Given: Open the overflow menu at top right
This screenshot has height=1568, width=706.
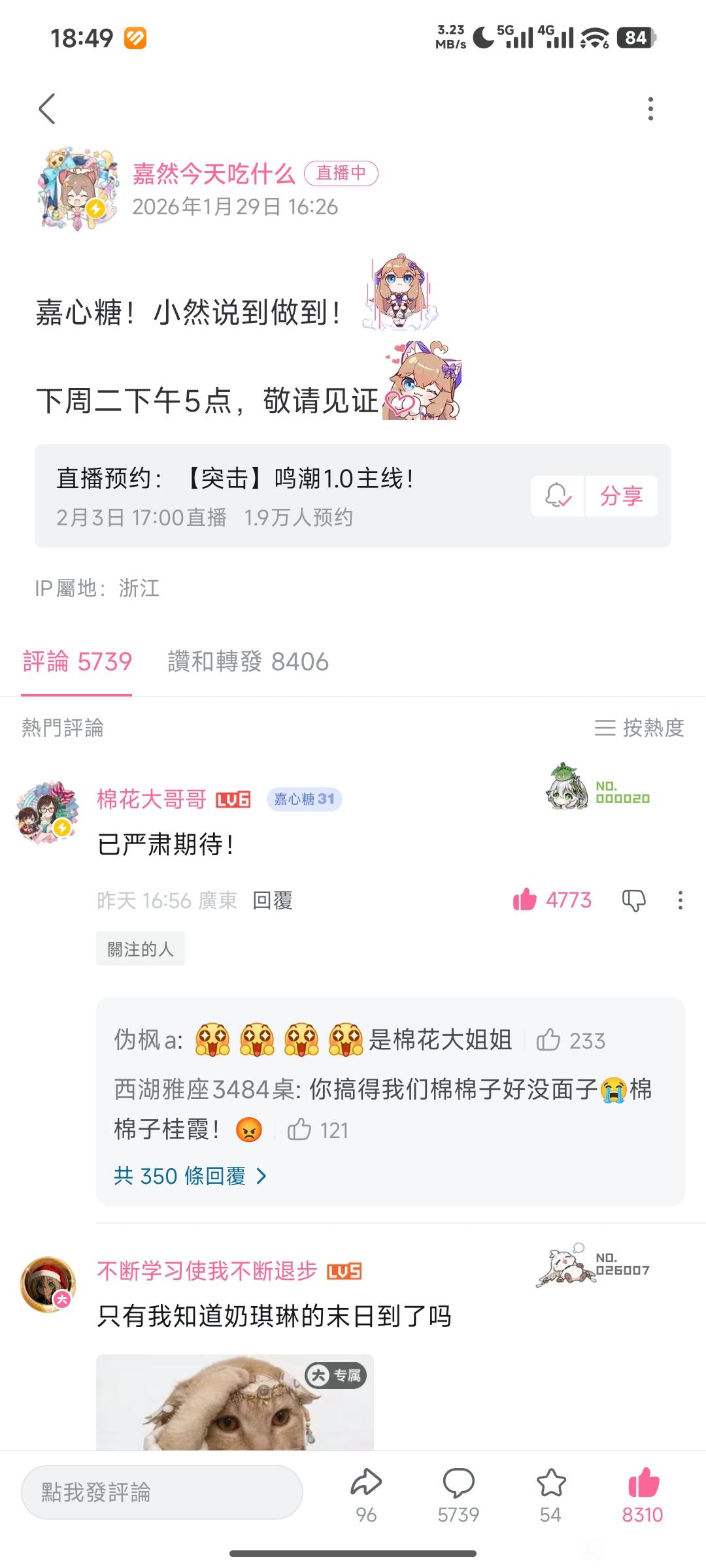Looking at the screenshot, I should coord(650,108).
